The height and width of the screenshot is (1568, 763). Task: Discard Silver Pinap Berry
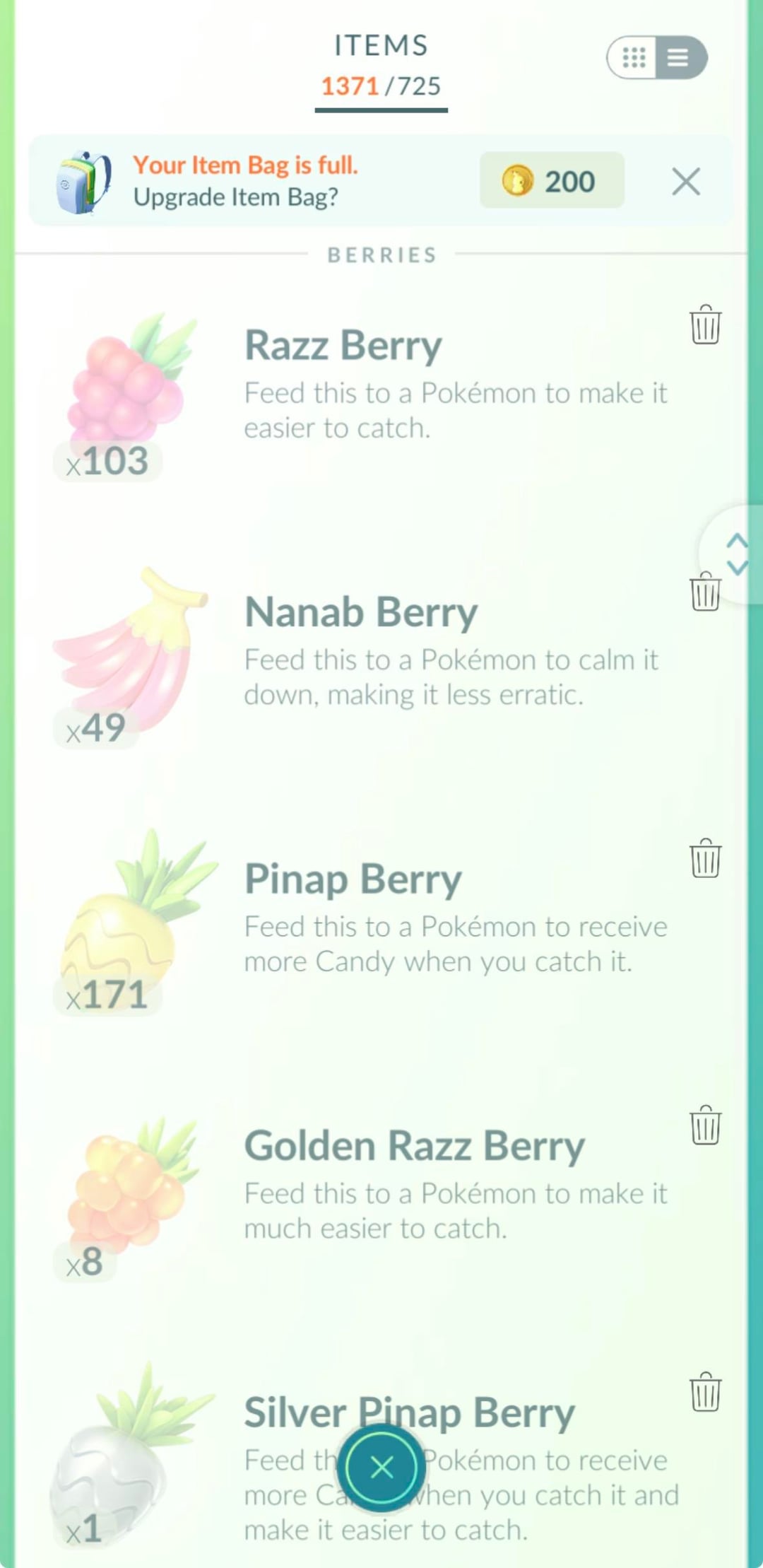[704, 1392]
